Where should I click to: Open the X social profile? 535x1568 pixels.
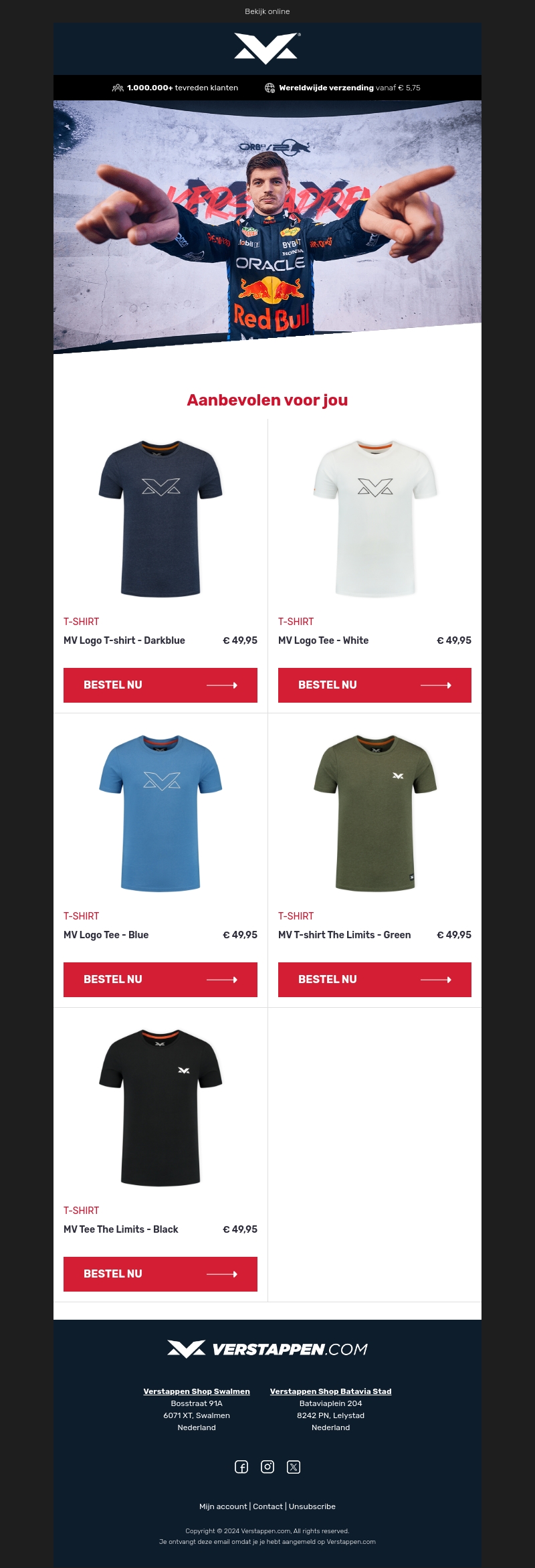[294, 1467]
